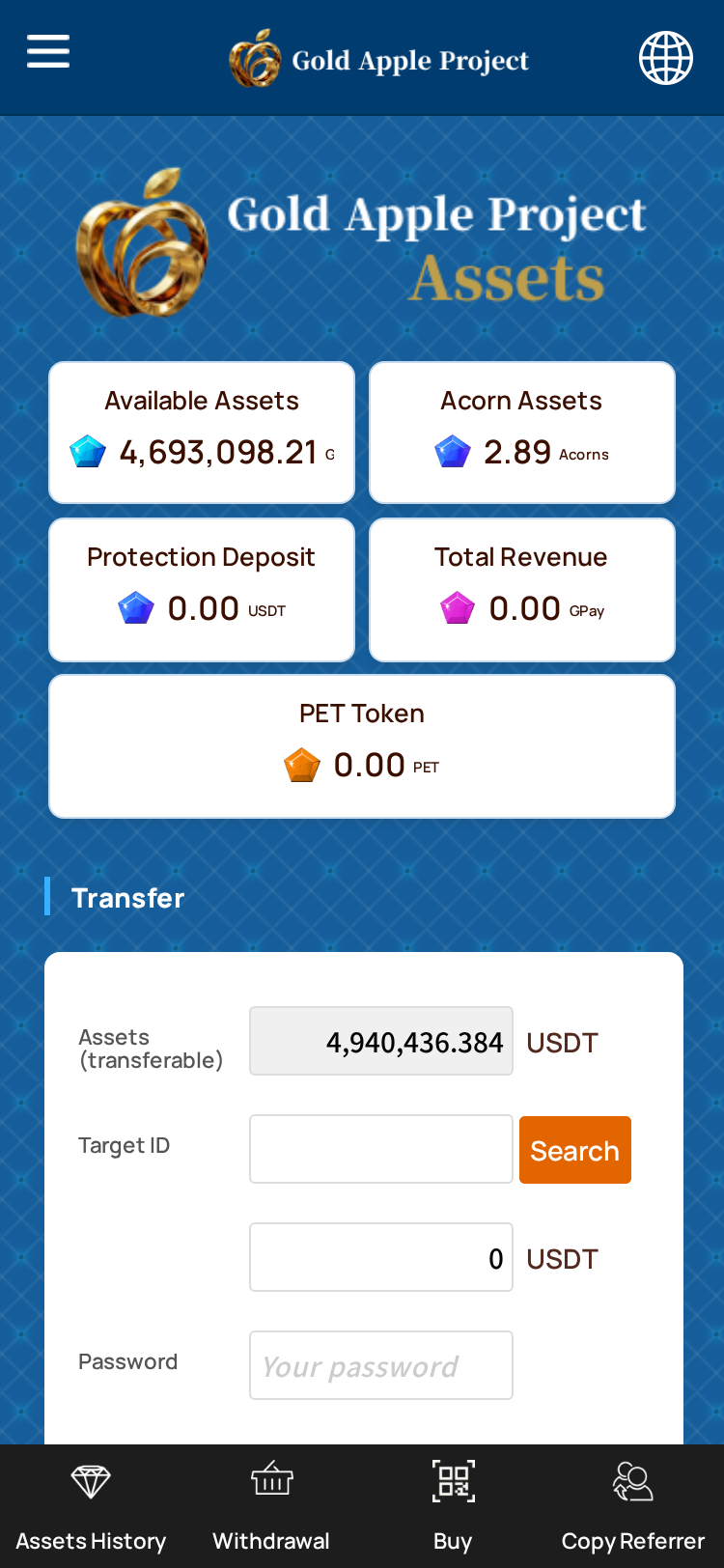Open Assets History
The image size is (724, 1568).
[91, 1506]
